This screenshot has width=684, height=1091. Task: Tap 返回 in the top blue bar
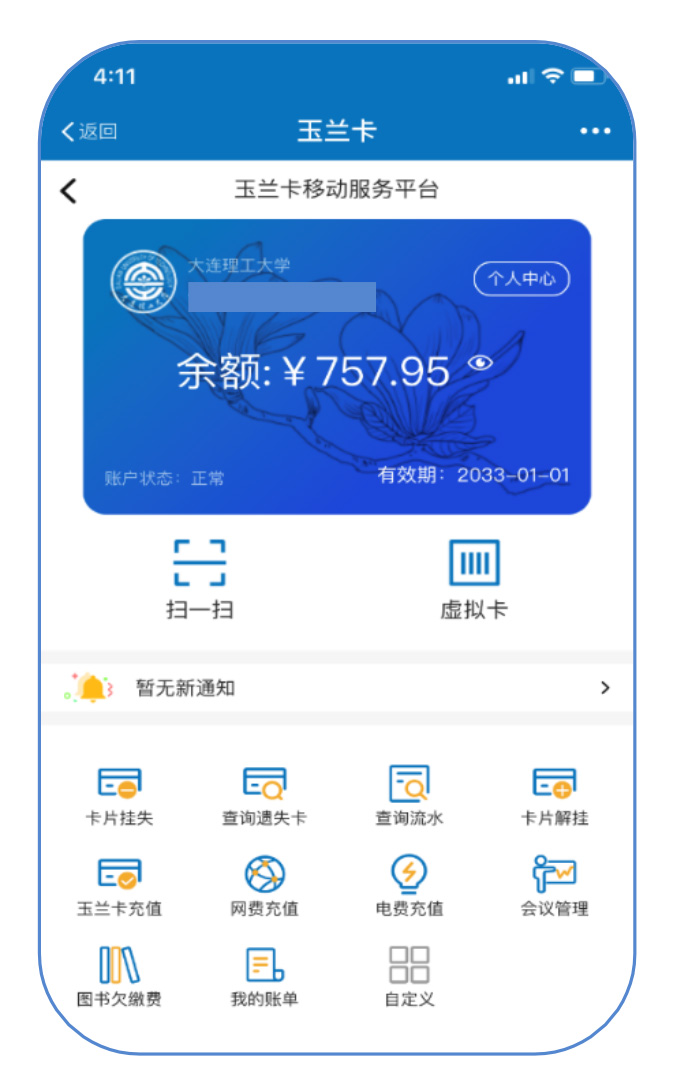pos(89,132)
